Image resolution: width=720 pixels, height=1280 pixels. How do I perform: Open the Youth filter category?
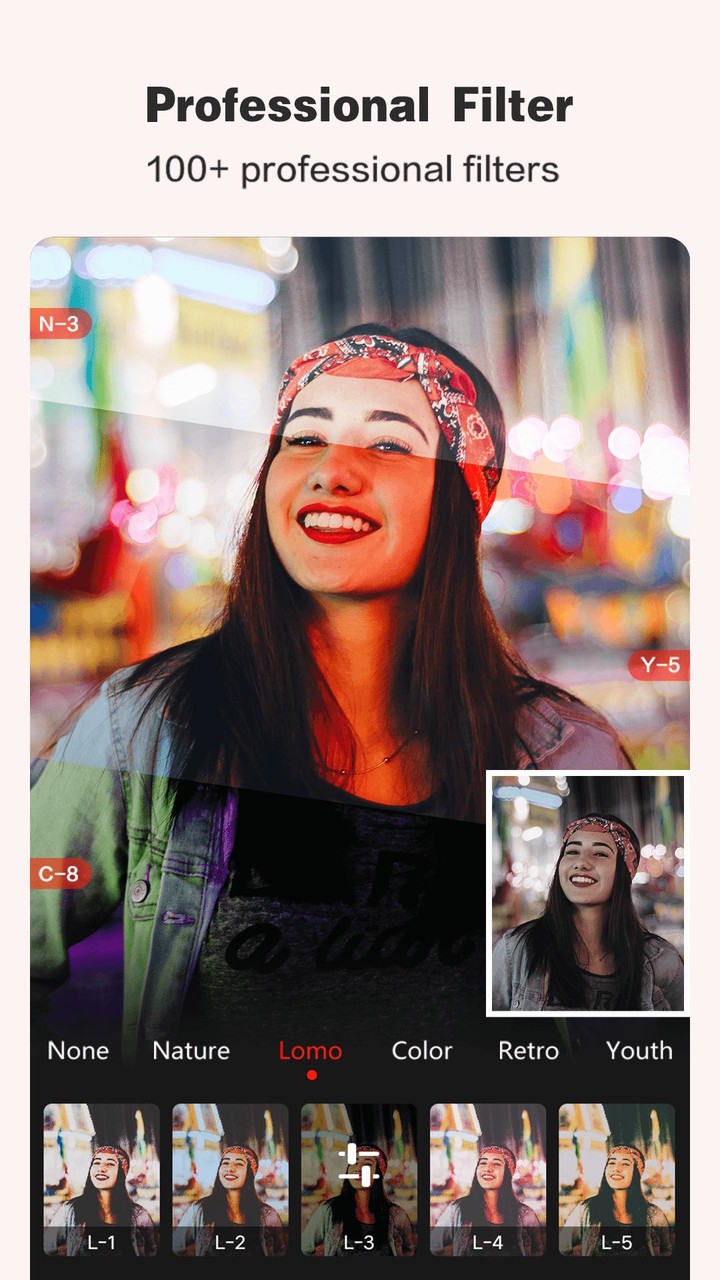[641, 1051]
